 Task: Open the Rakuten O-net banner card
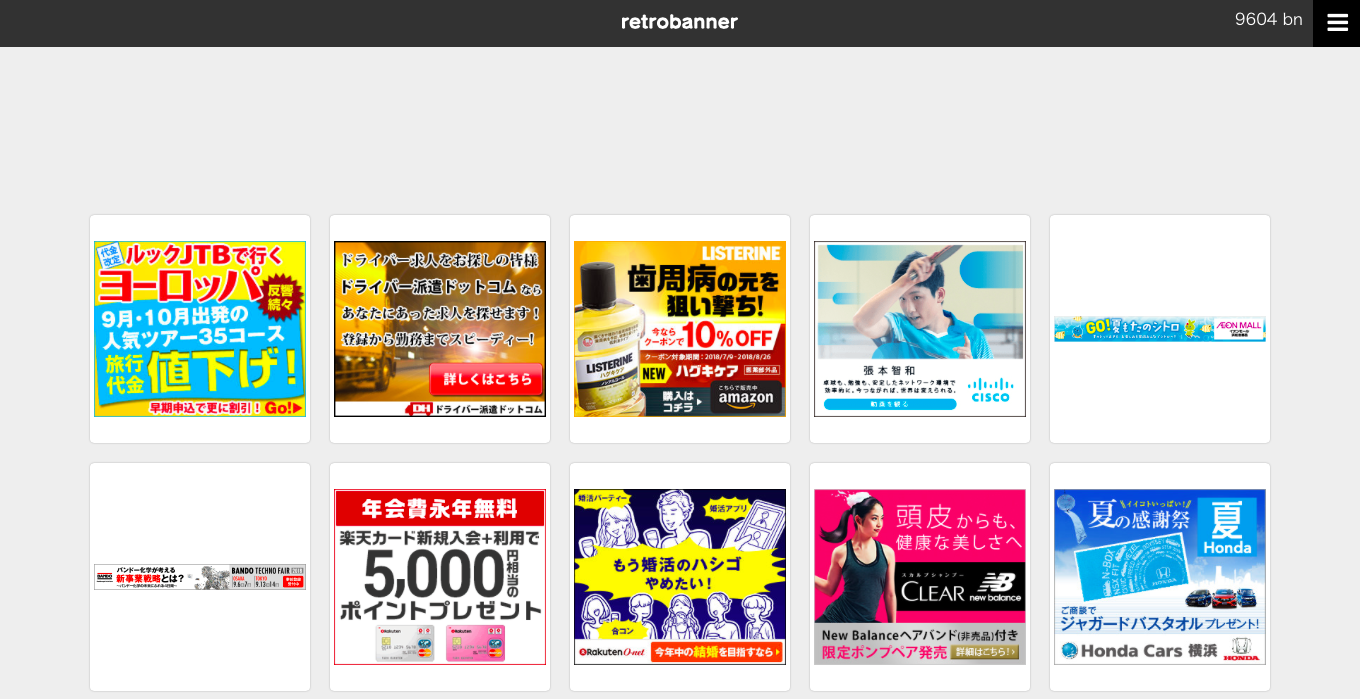[x=680, y=577]
